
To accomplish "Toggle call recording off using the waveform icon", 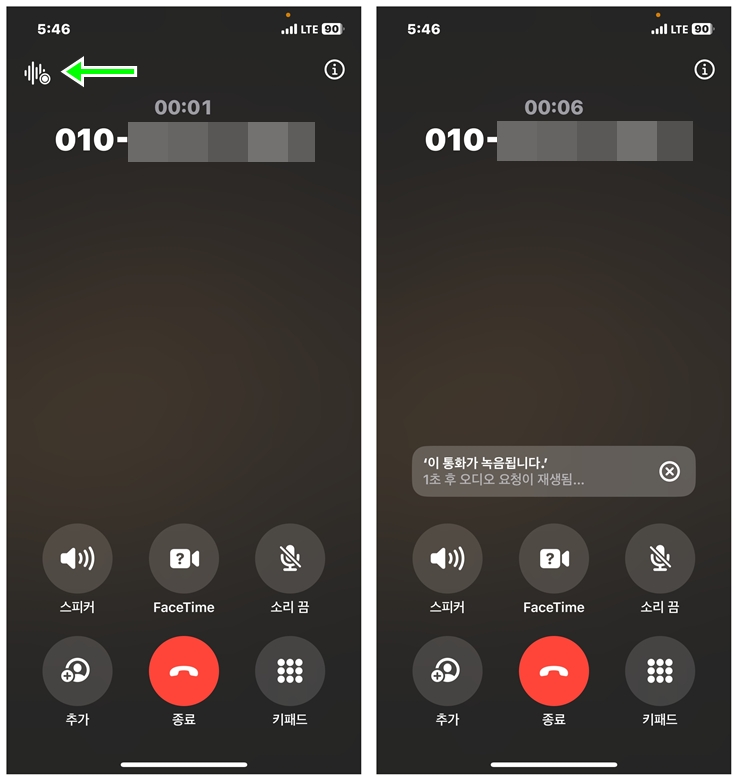I will 37,71.
